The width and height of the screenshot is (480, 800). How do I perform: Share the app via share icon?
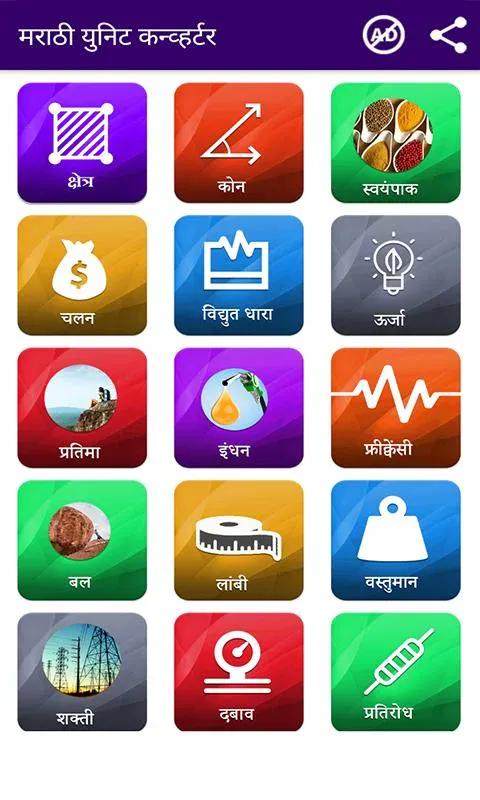click(448, 35)
